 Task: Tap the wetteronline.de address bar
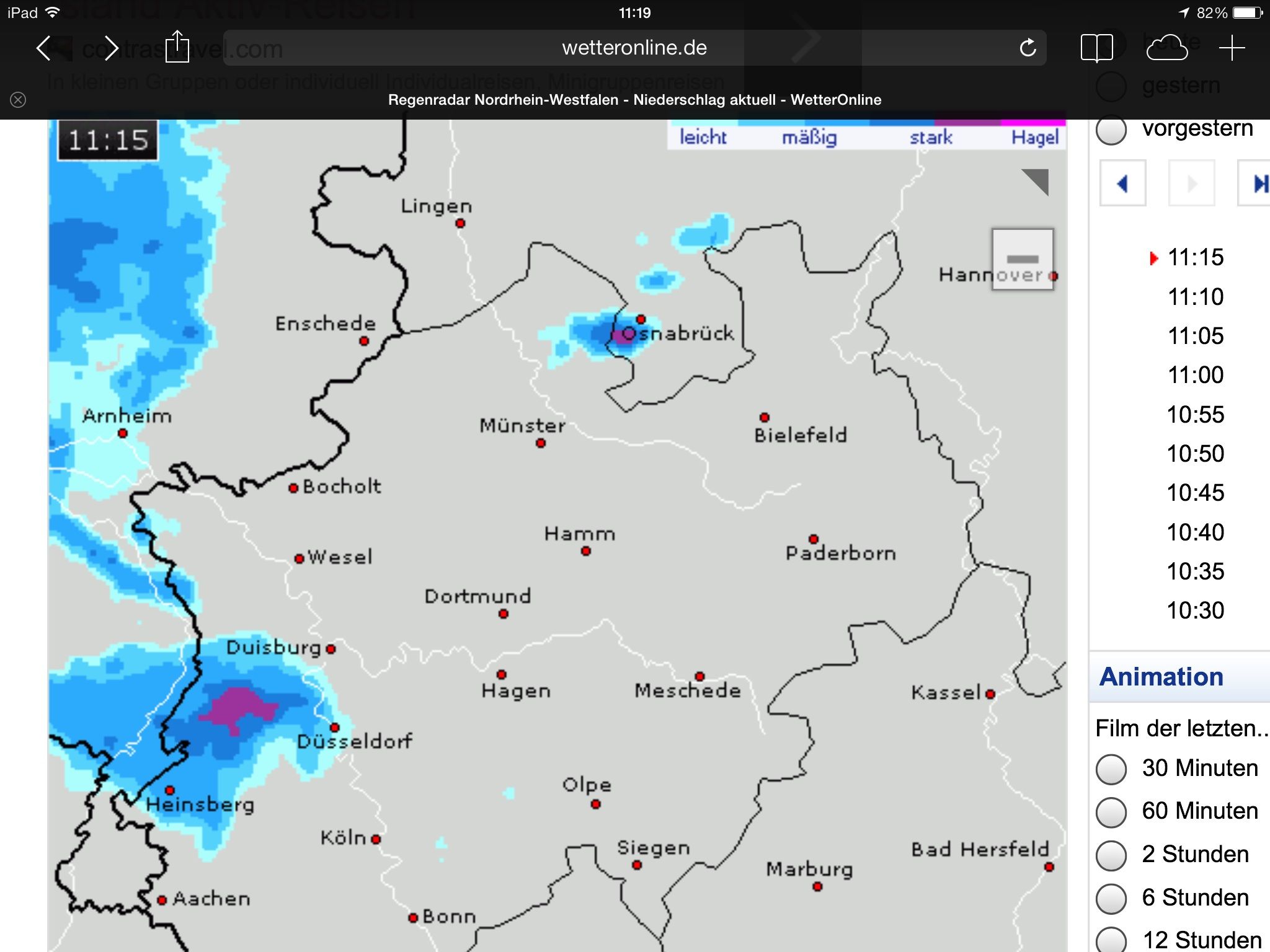pos(634,48)
